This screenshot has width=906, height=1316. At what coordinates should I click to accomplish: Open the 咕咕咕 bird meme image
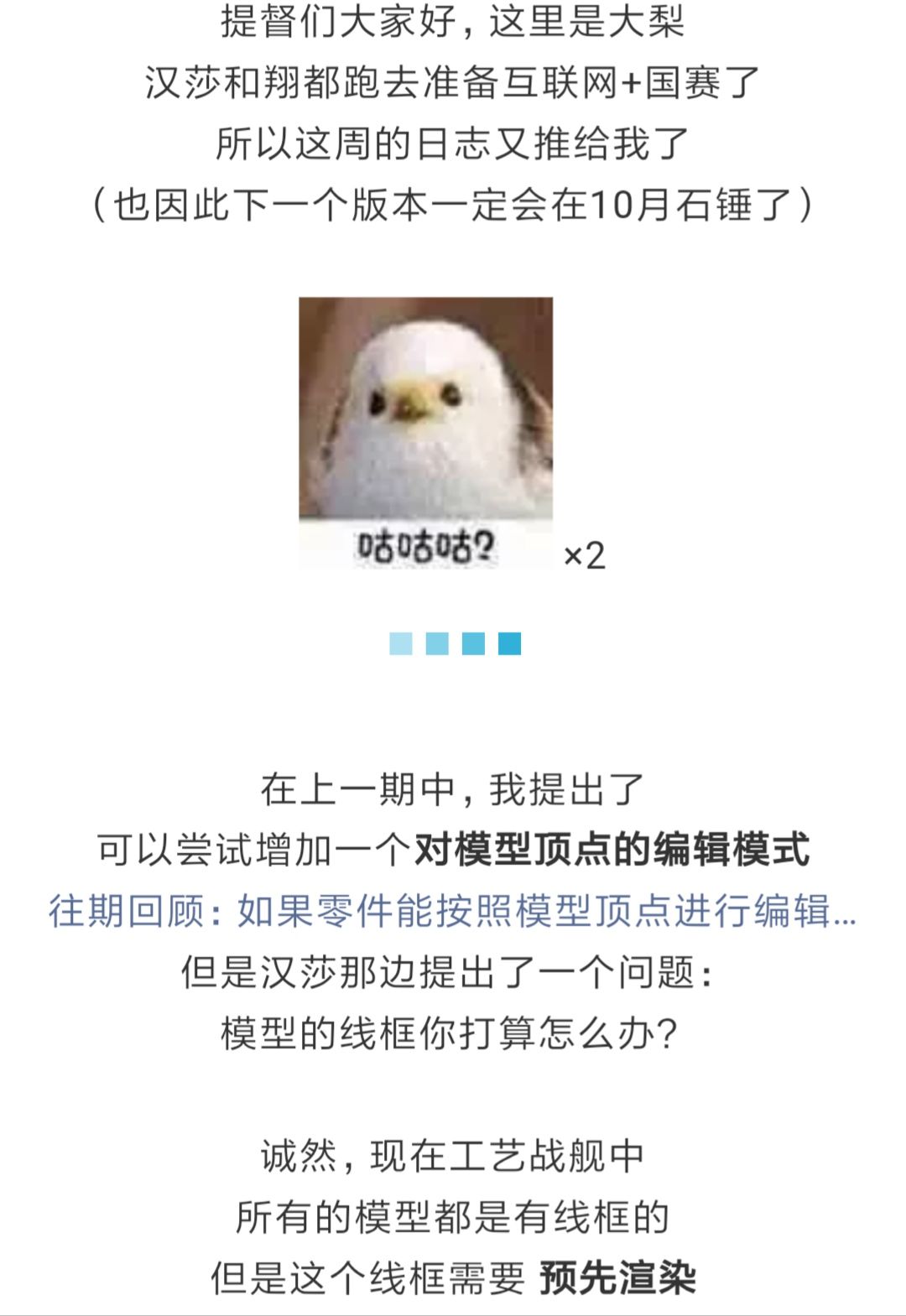(426, 433)
